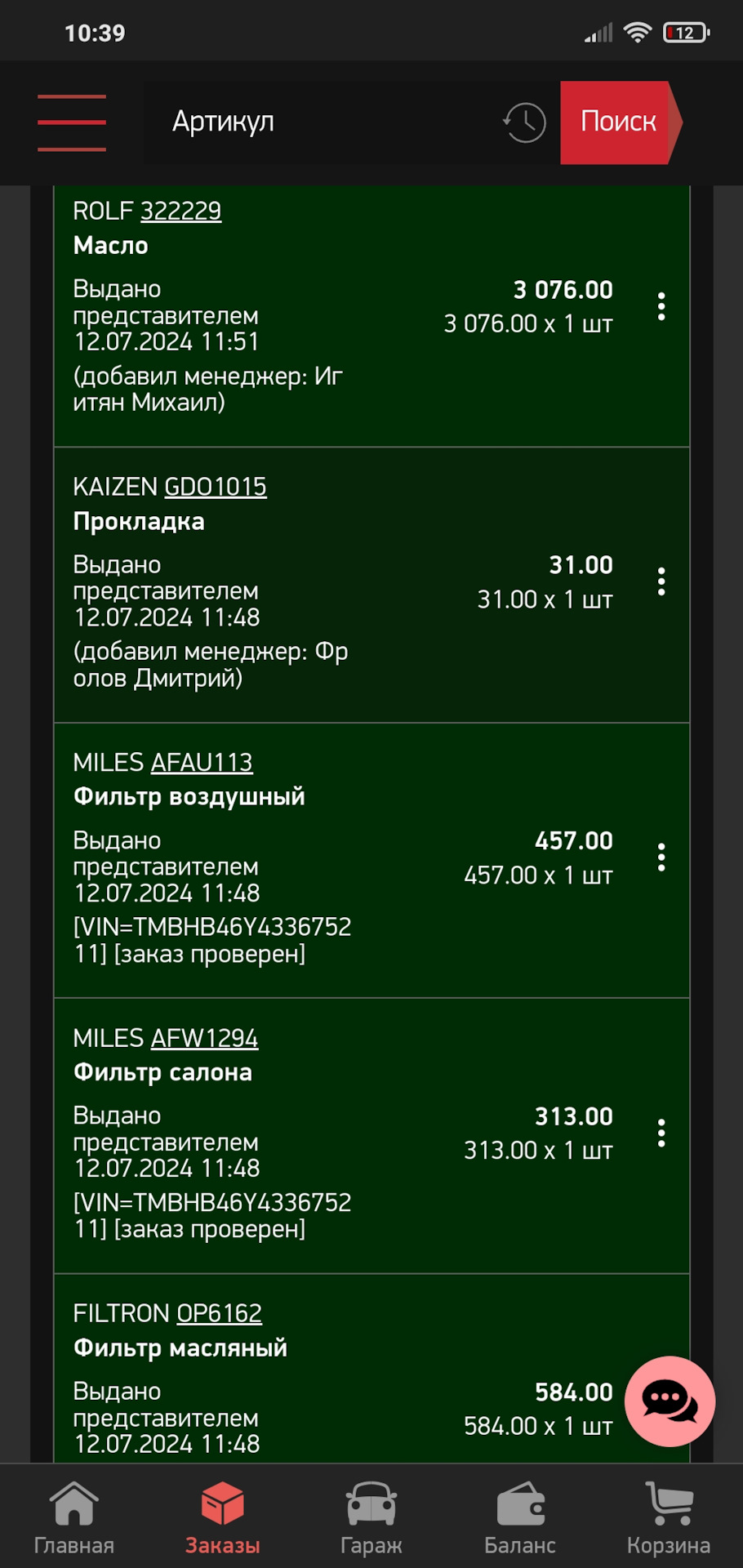Open options menu for KAIZEN Прокладка item
Viewport: 743px width, 1568px height.
(x=661, y=581)
